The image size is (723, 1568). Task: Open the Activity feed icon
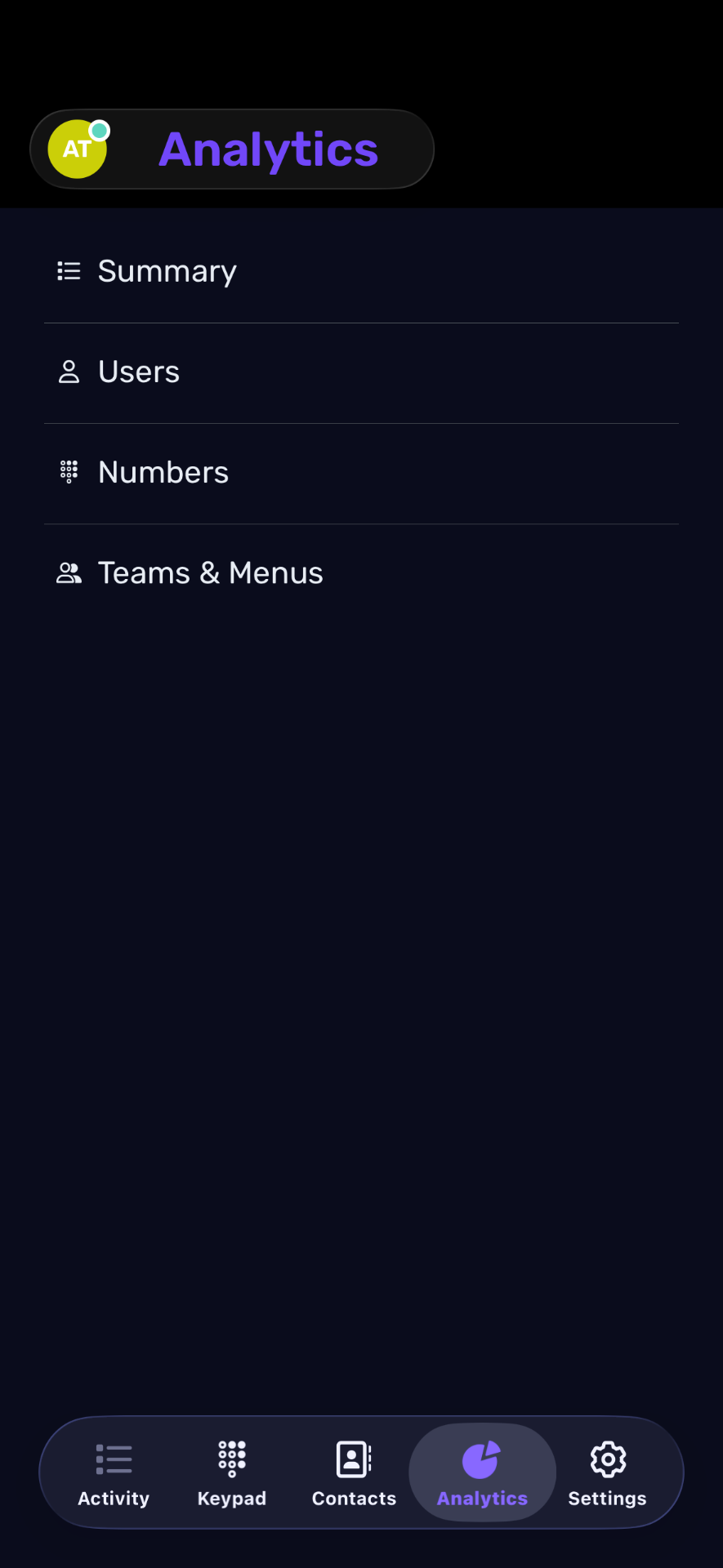[x=113, y=1459]
